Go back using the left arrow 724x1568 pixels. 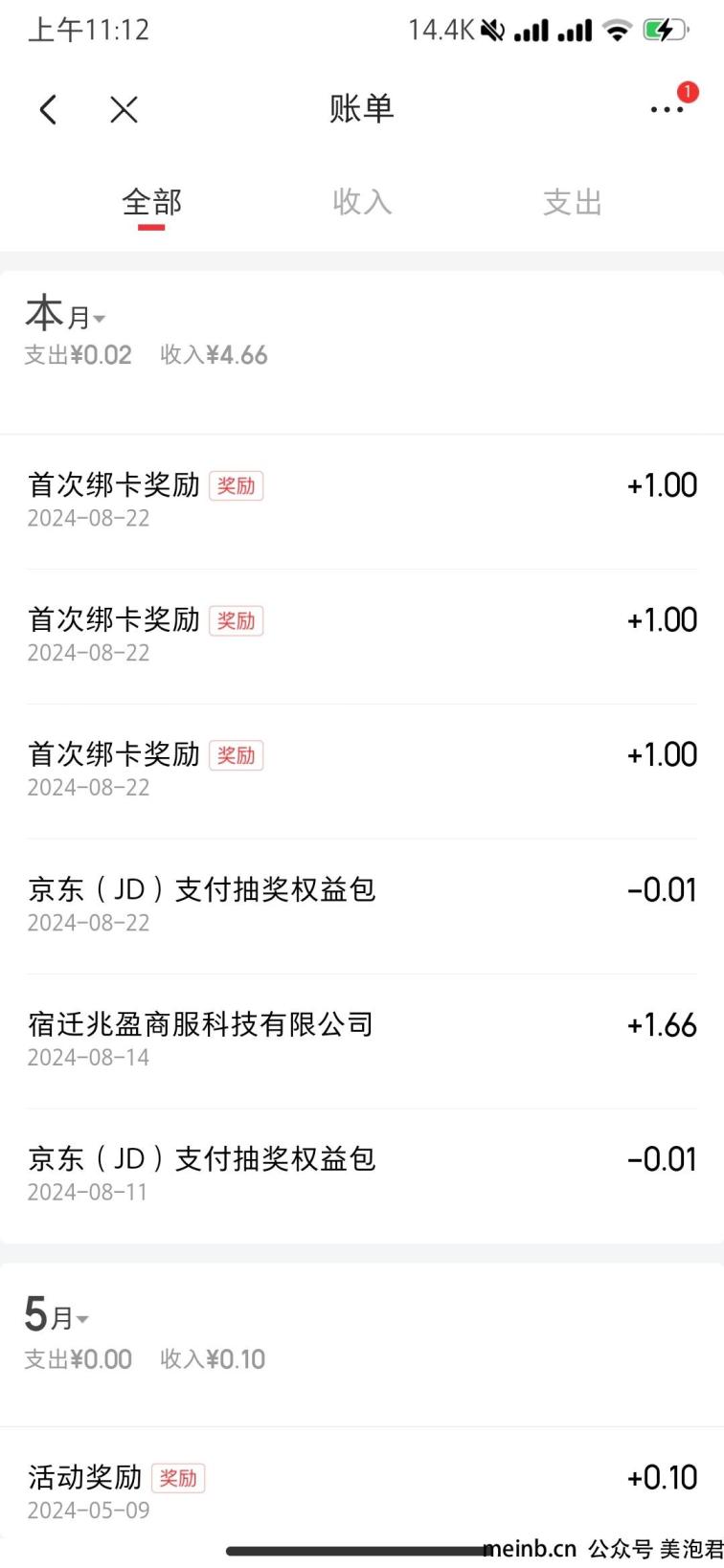pos(48,110)
